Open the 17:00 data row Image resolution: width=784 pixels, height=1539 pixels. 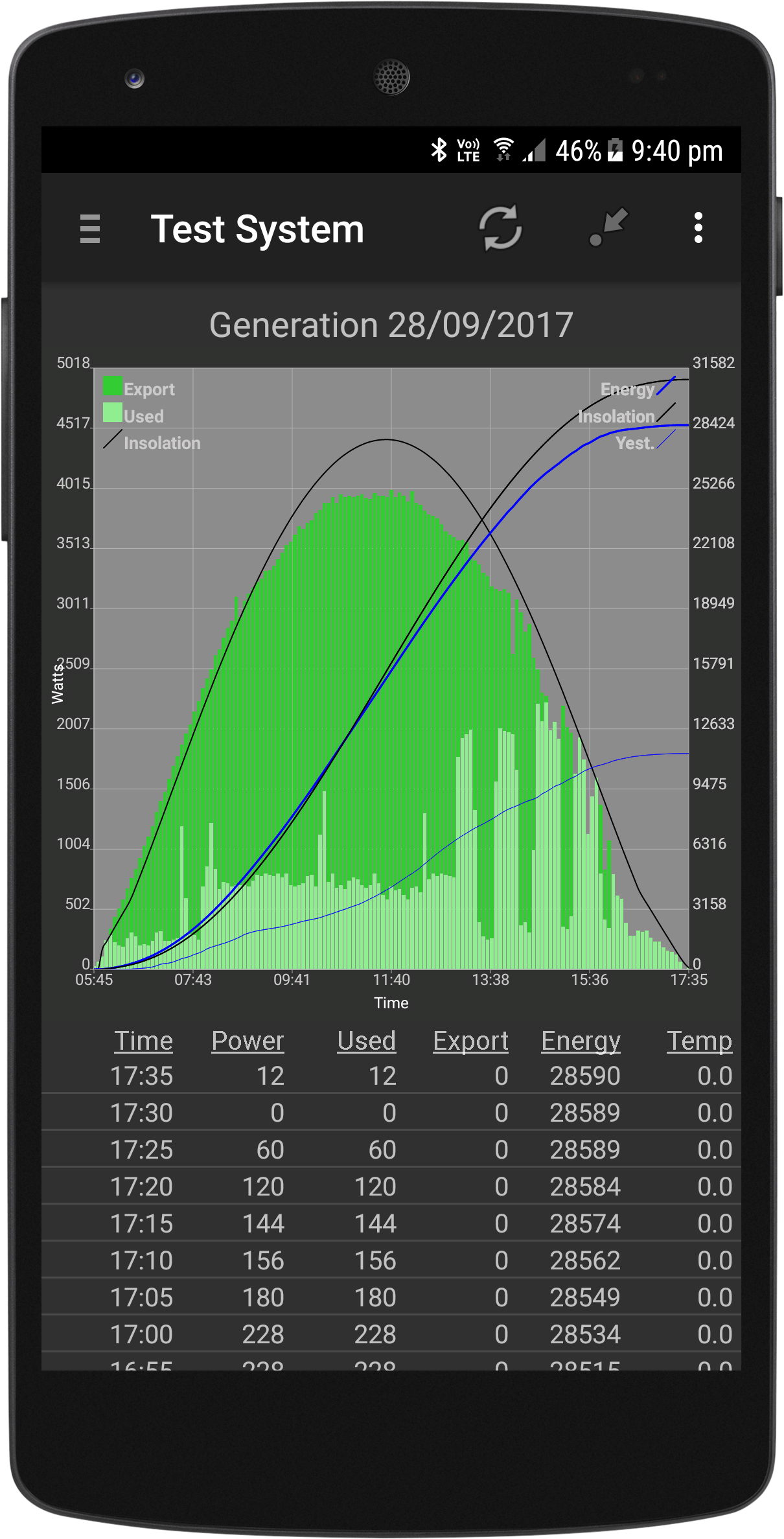(391, 1334)
